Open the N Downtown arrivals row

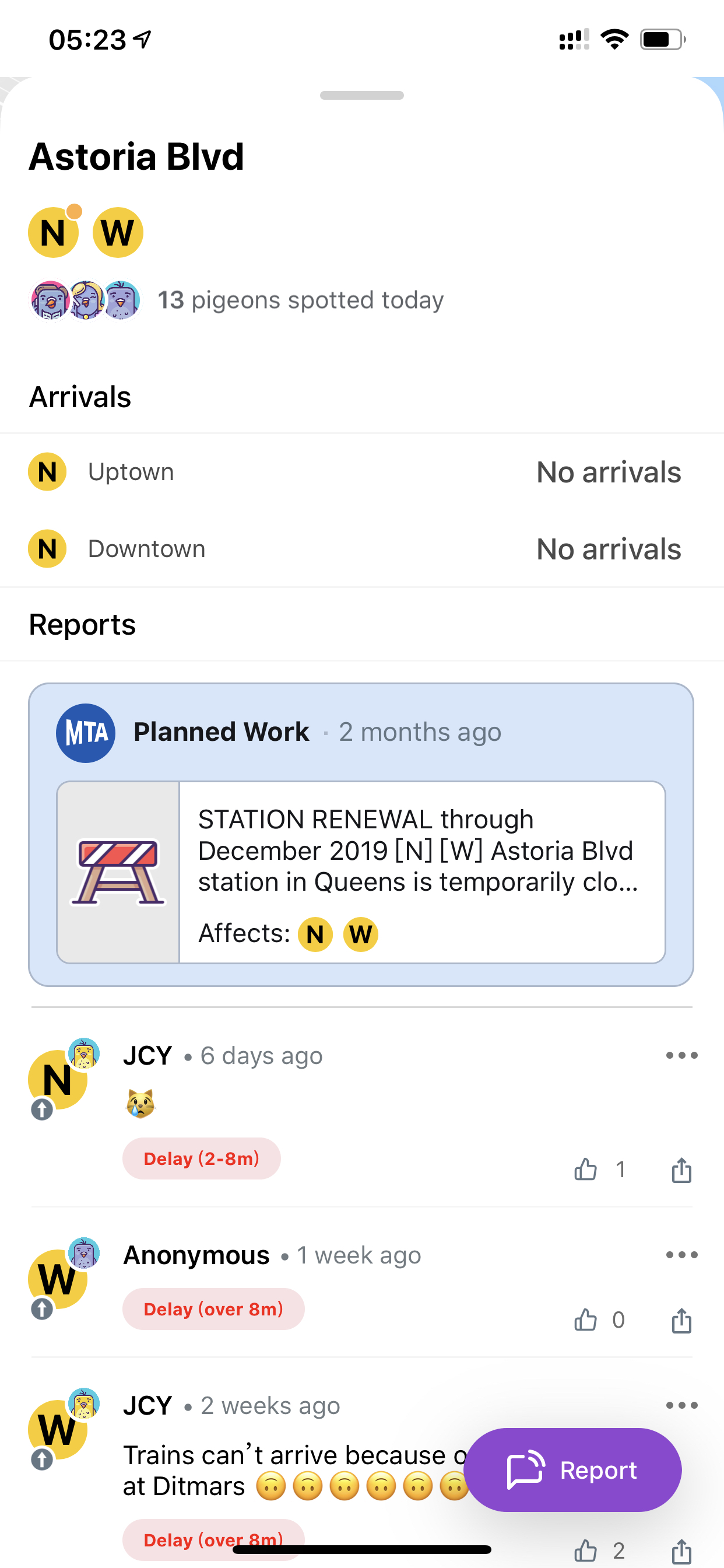(x=362, y=549)
